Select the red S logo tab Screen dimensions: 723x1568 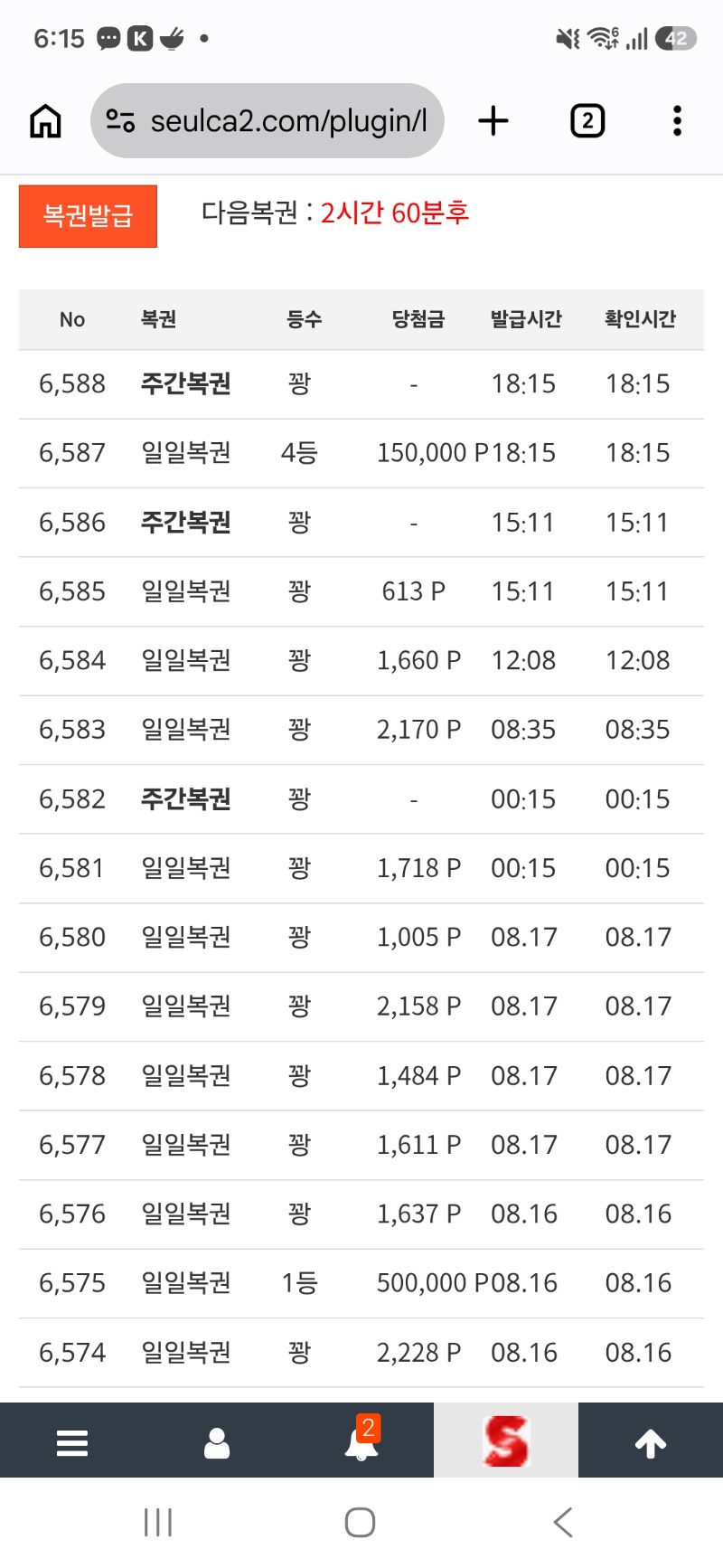tap(506, 1440)
